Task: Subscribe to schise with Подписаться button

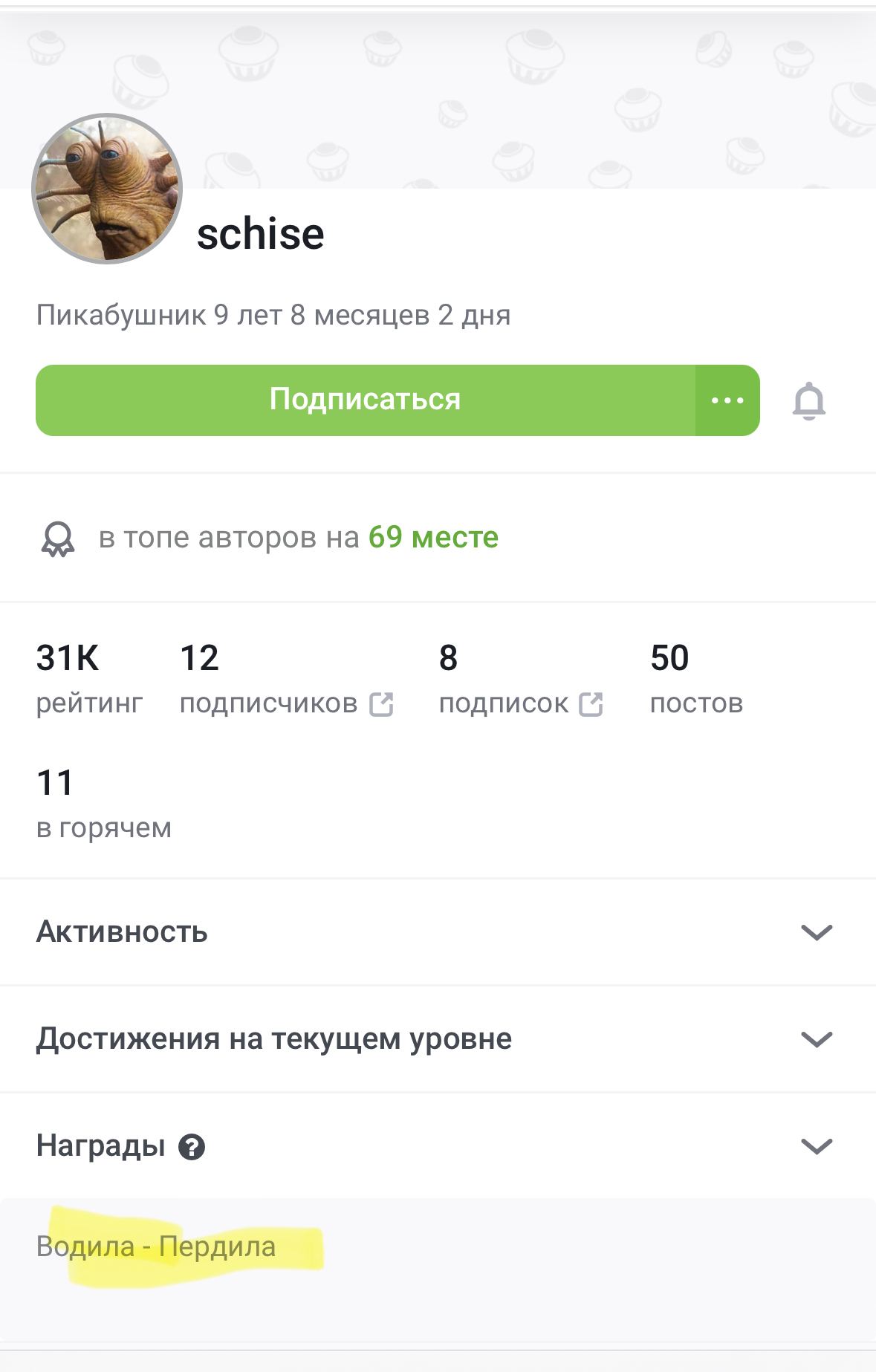Action: 365,400
